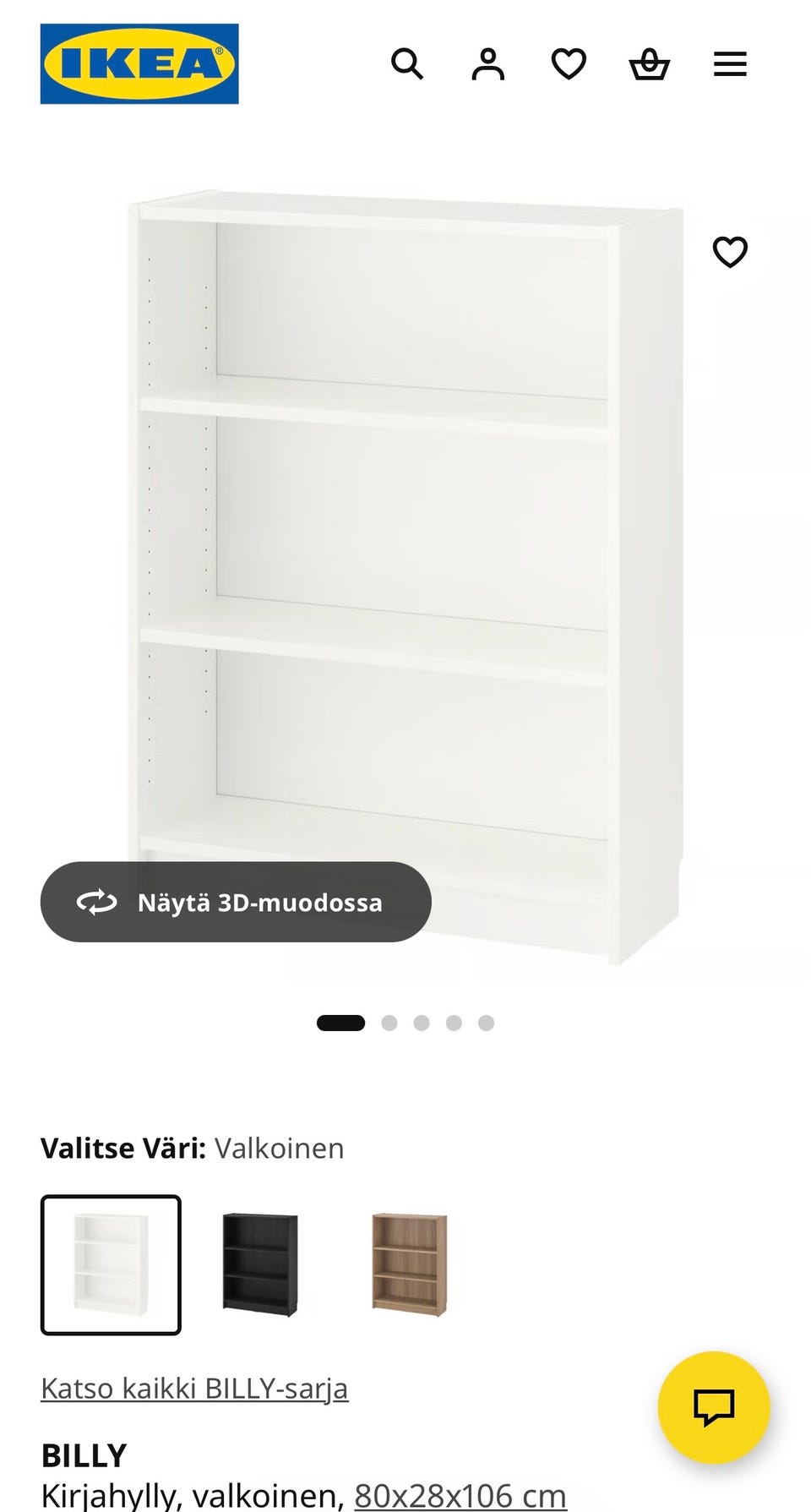The width and height of the screenshot is (811, 1512).
Task: Select the third carousel indicator dot
Action: coord(422,1022)
